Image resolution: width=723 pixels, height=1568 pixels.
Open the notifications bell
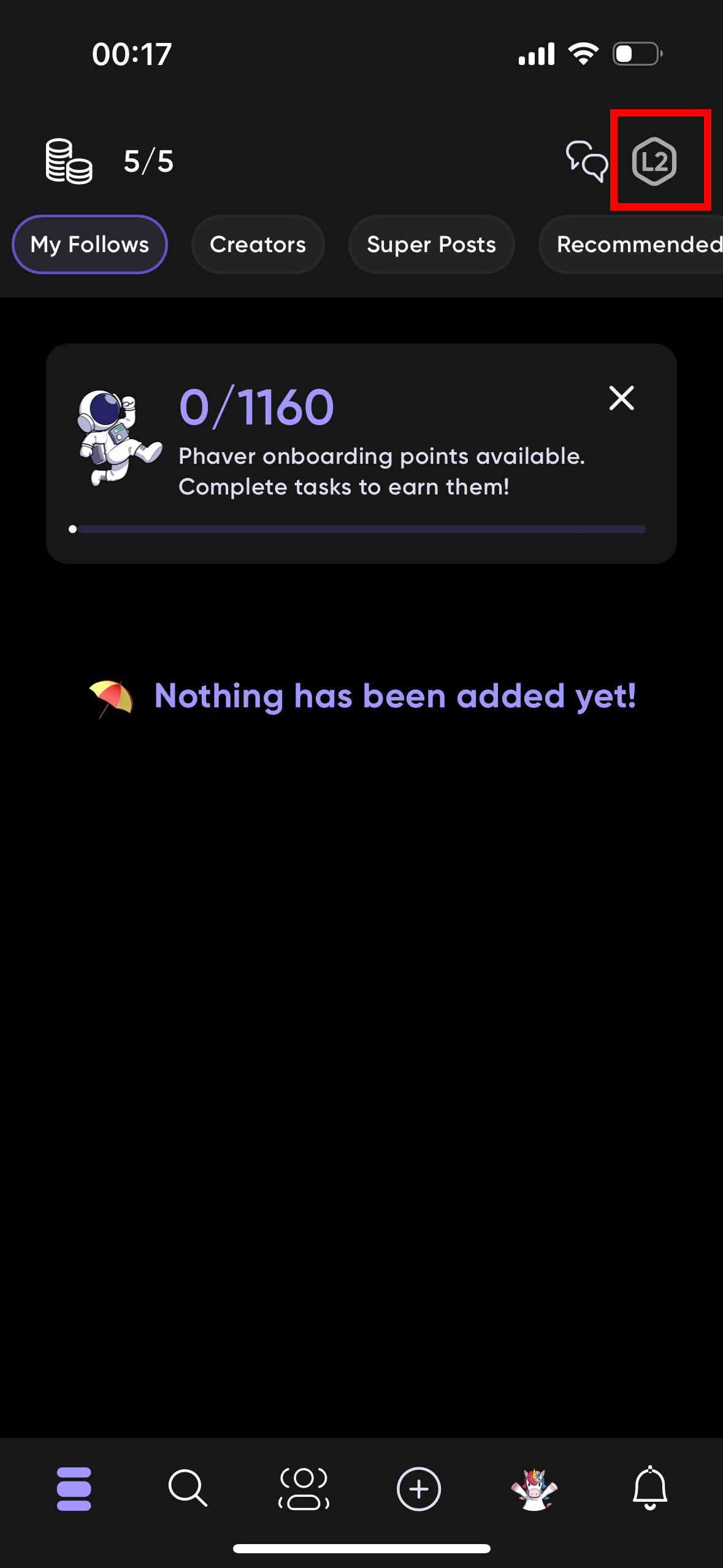(x=649, y=1488)
